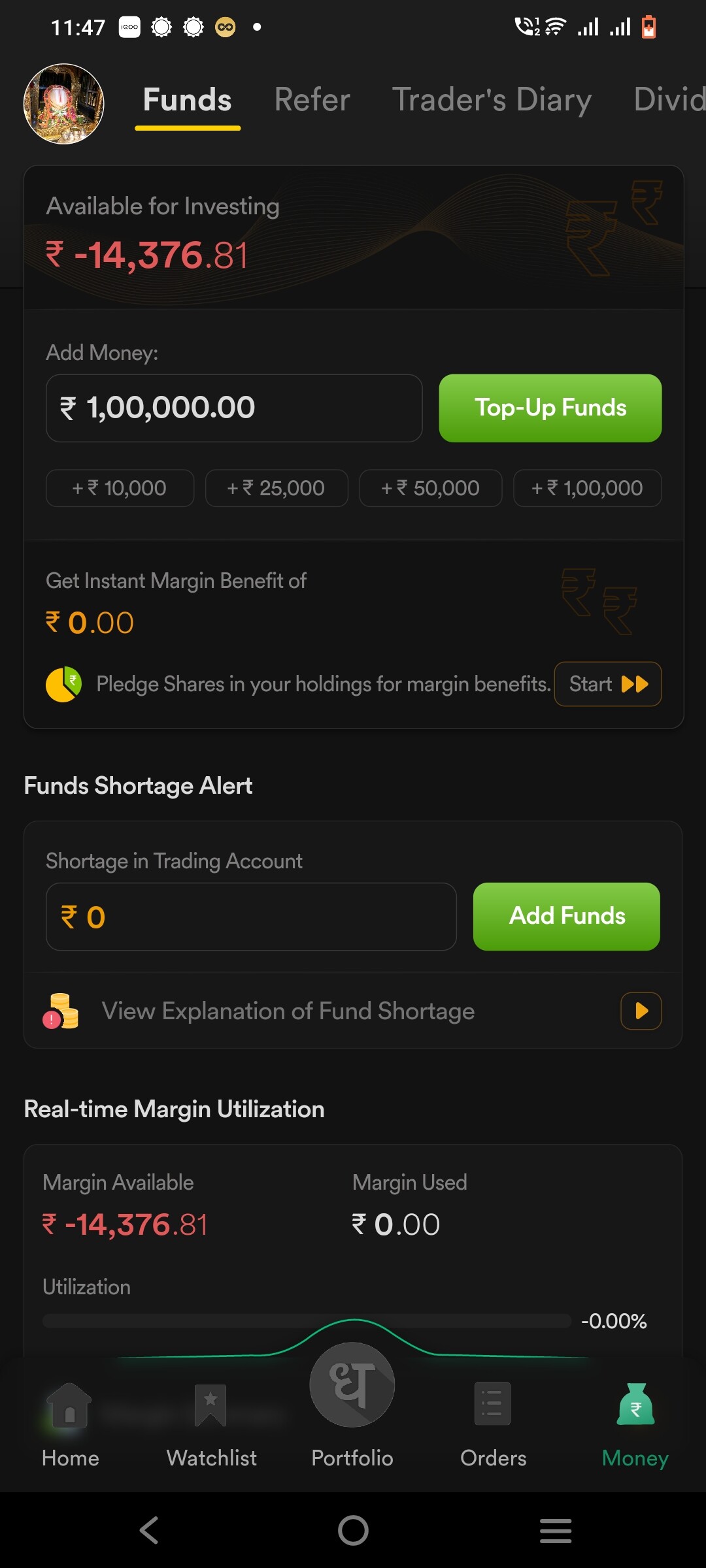The width and height of the screenshot is (706, 1568).
Task: Open the Portfolio tab
Action: [x=352, y=1406]
